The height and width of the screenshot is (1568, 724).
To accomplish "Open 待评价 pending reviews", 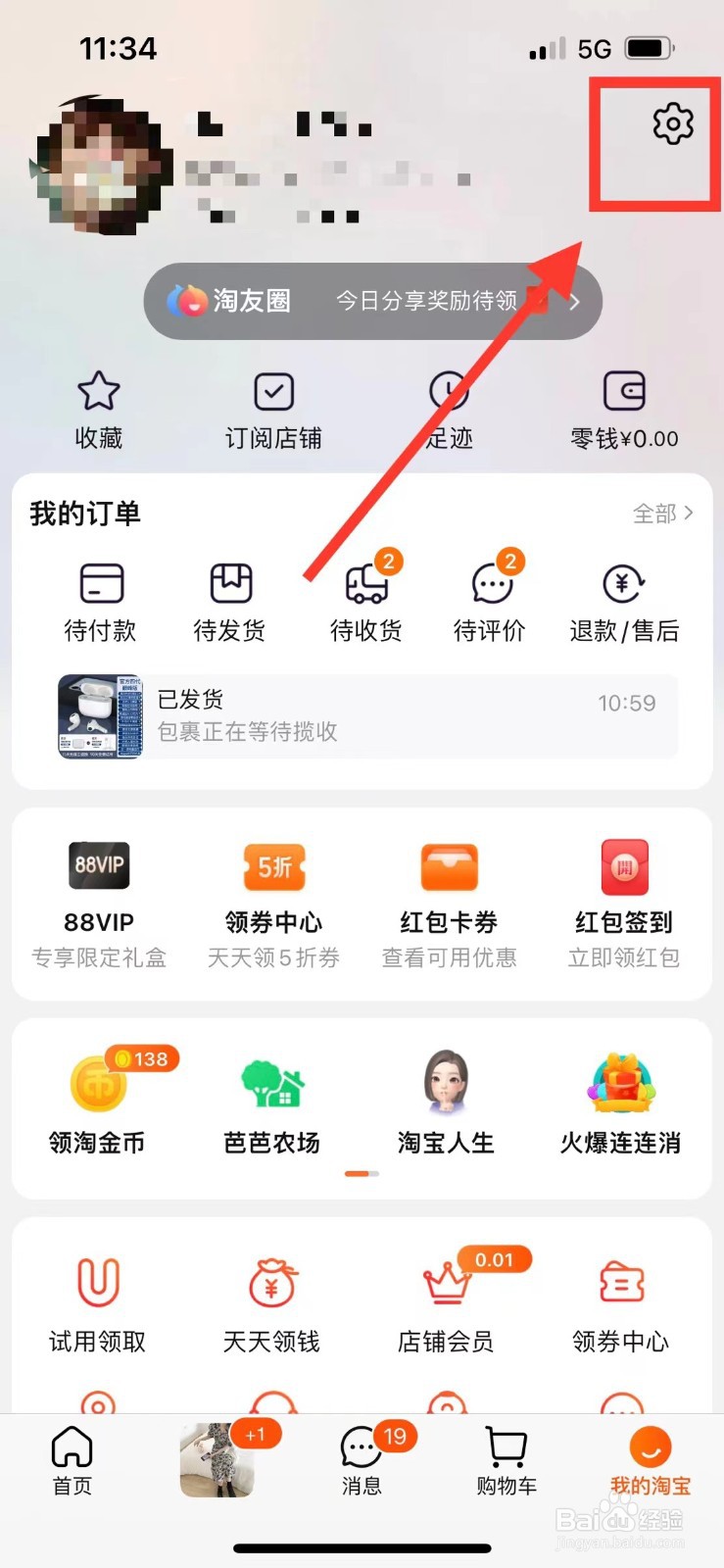I will click(x=491, y=598).
